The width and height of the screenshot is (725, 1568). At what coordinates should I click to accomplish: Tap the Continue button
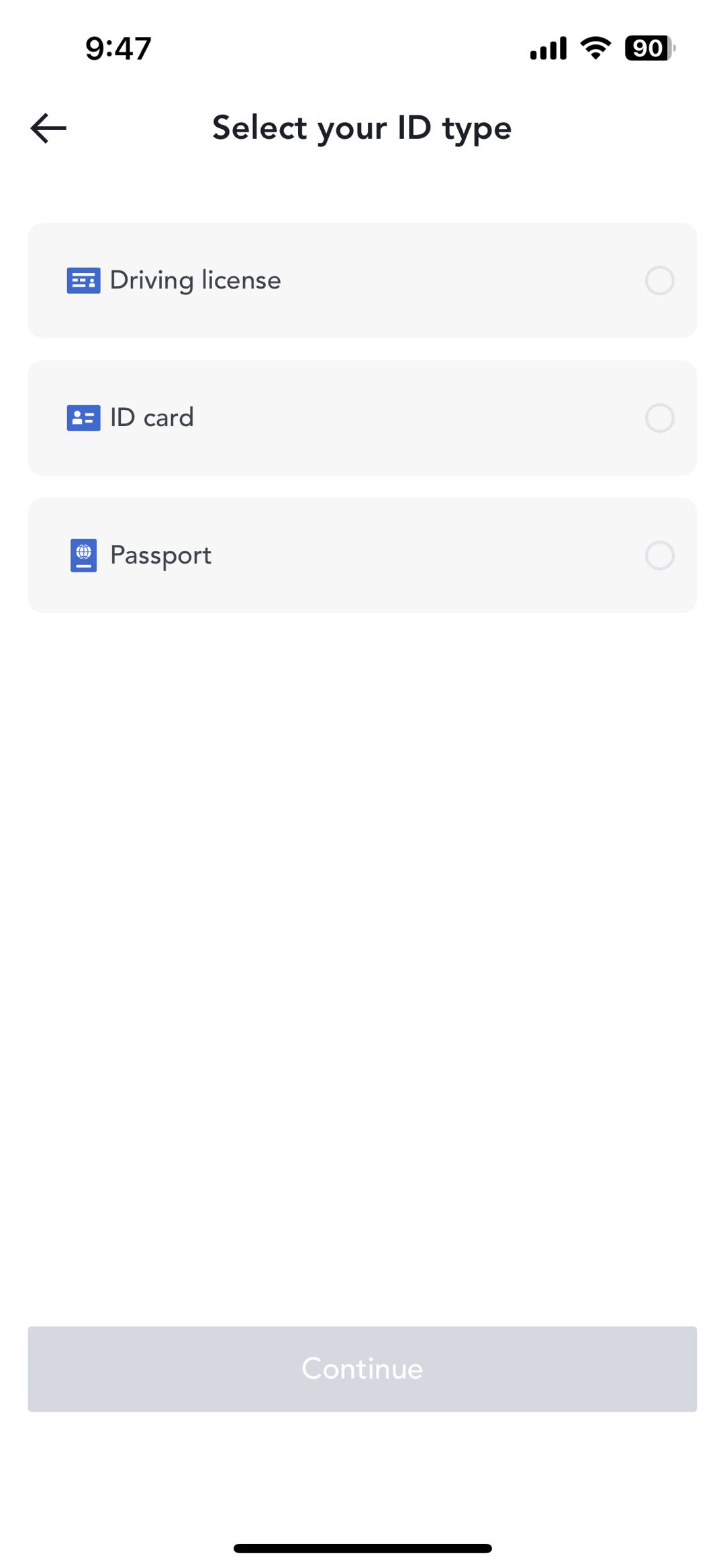pyautogui.click(x=362, y=1369)
